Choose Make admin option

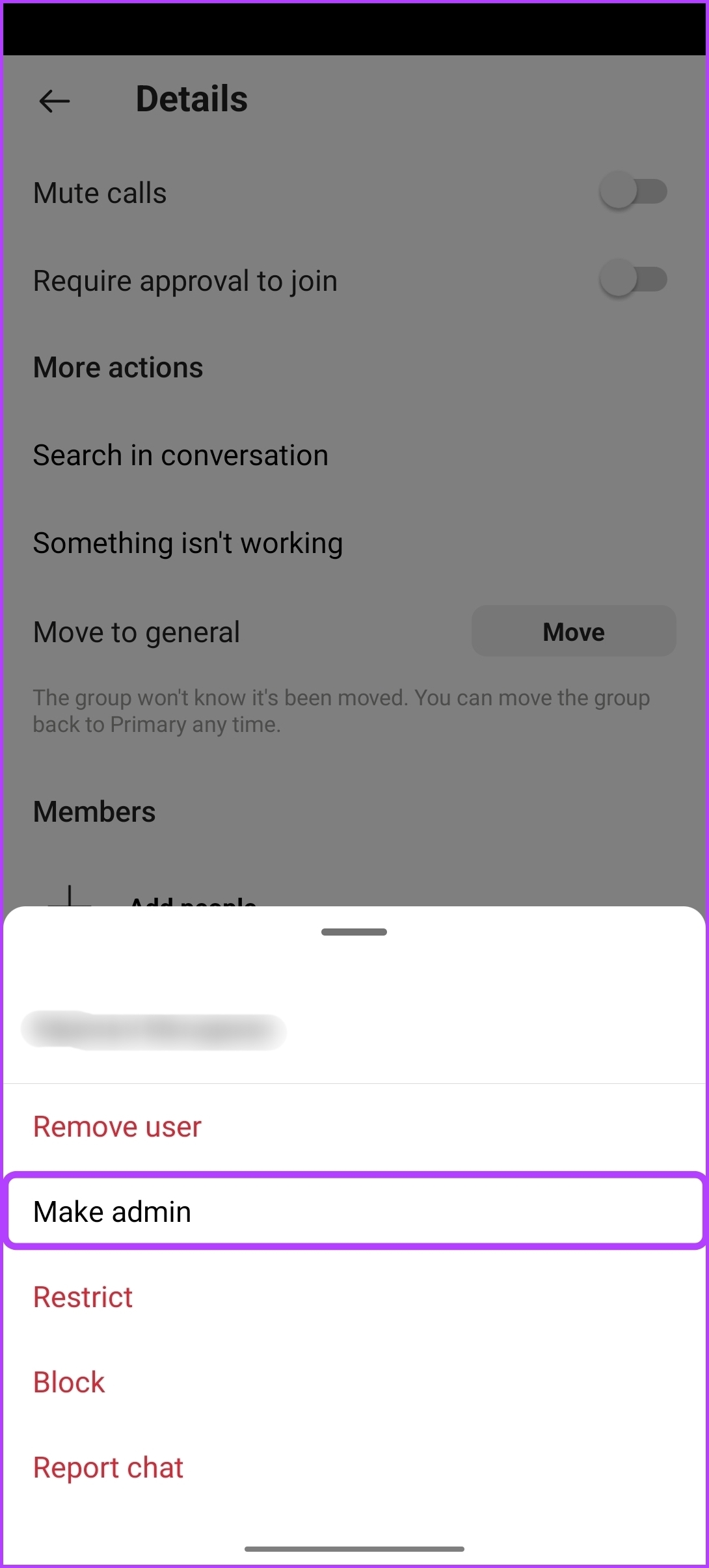click(354, 1211)
